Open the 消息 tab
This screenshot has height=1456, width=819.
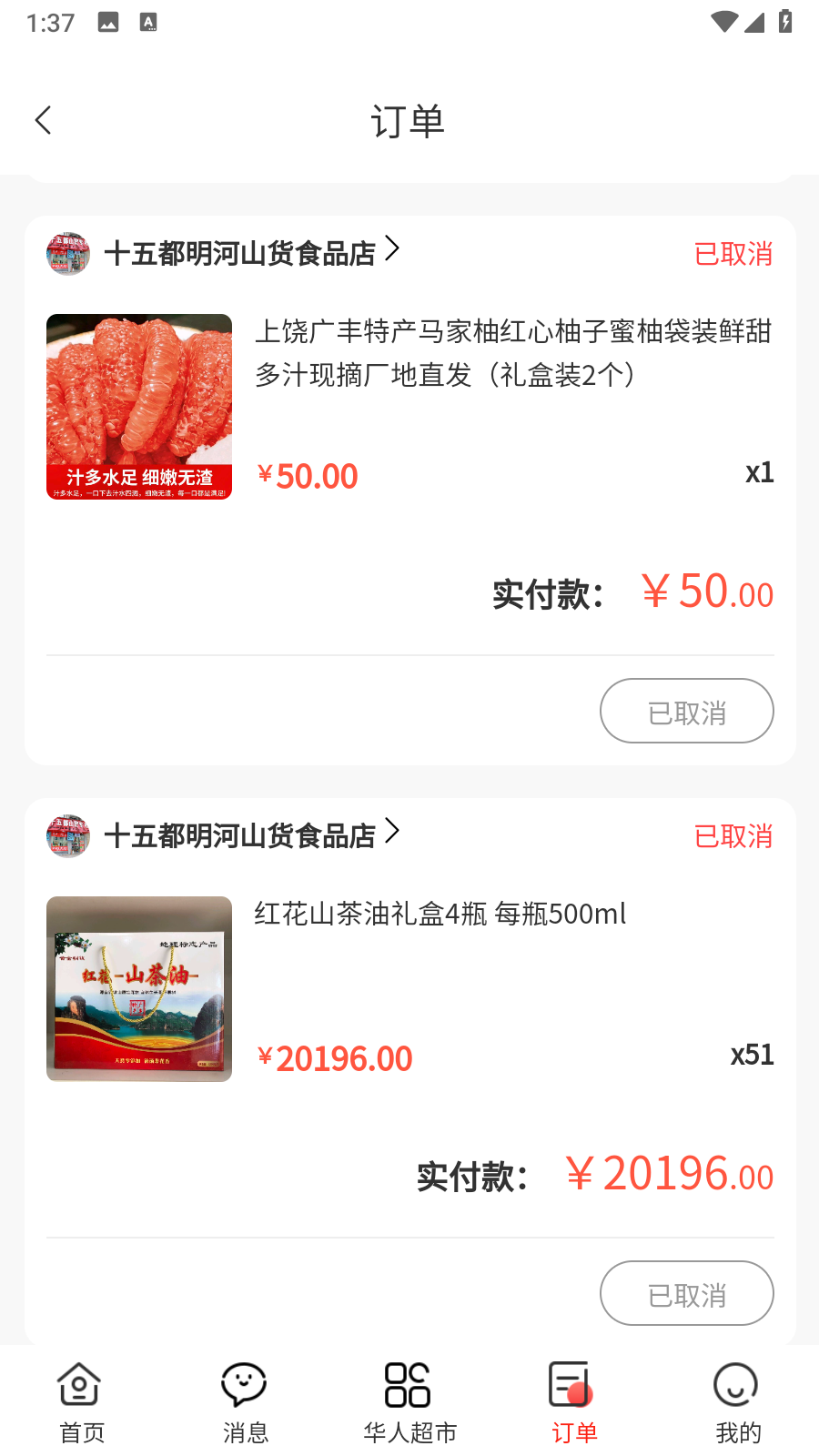pos(245,1403)
